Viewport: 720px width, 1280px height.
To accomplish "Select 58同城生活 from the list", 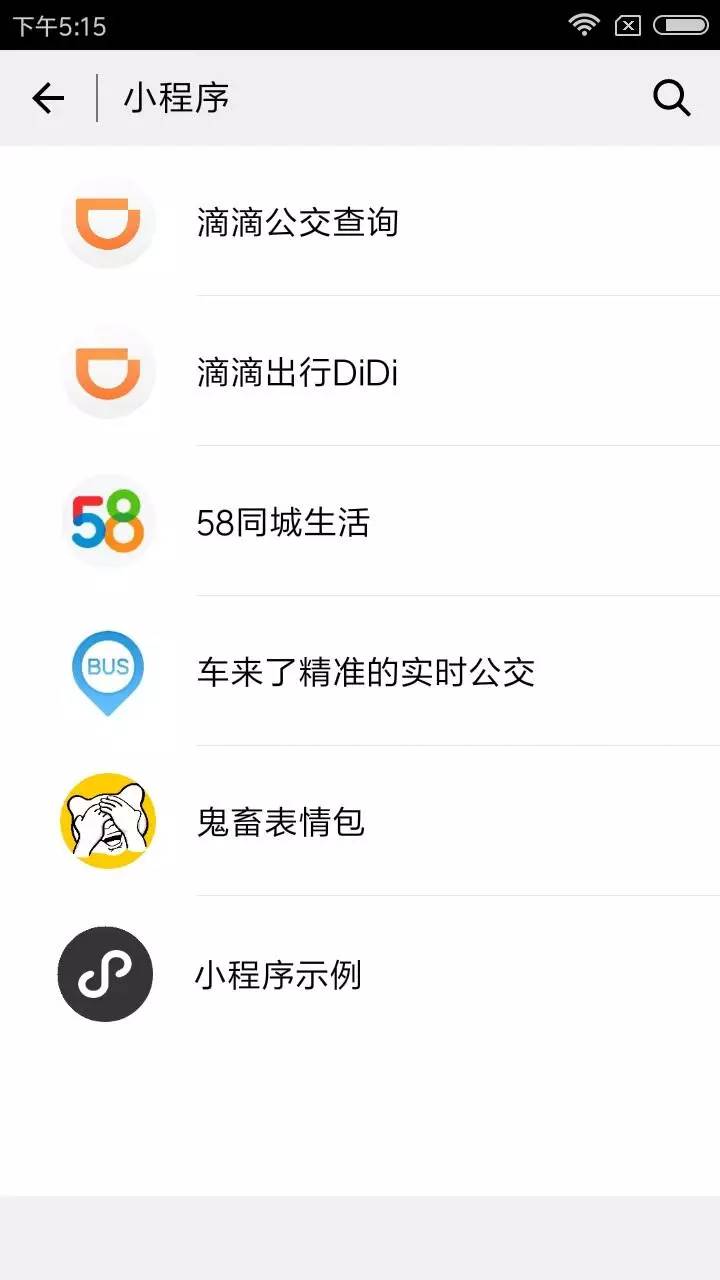I will coord(283,522).
